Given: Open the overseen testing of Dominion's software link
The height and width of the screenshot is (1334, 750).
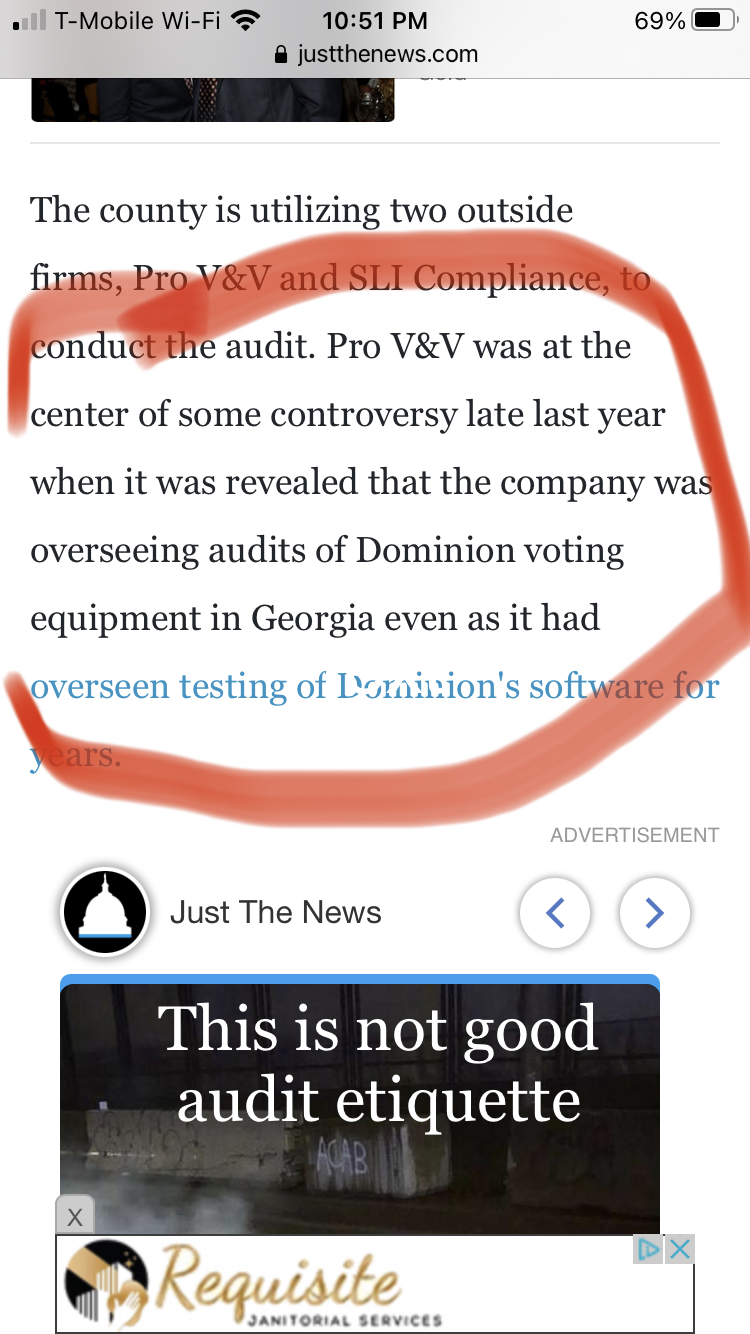Looking at the screenshot, I should point(375,720).
